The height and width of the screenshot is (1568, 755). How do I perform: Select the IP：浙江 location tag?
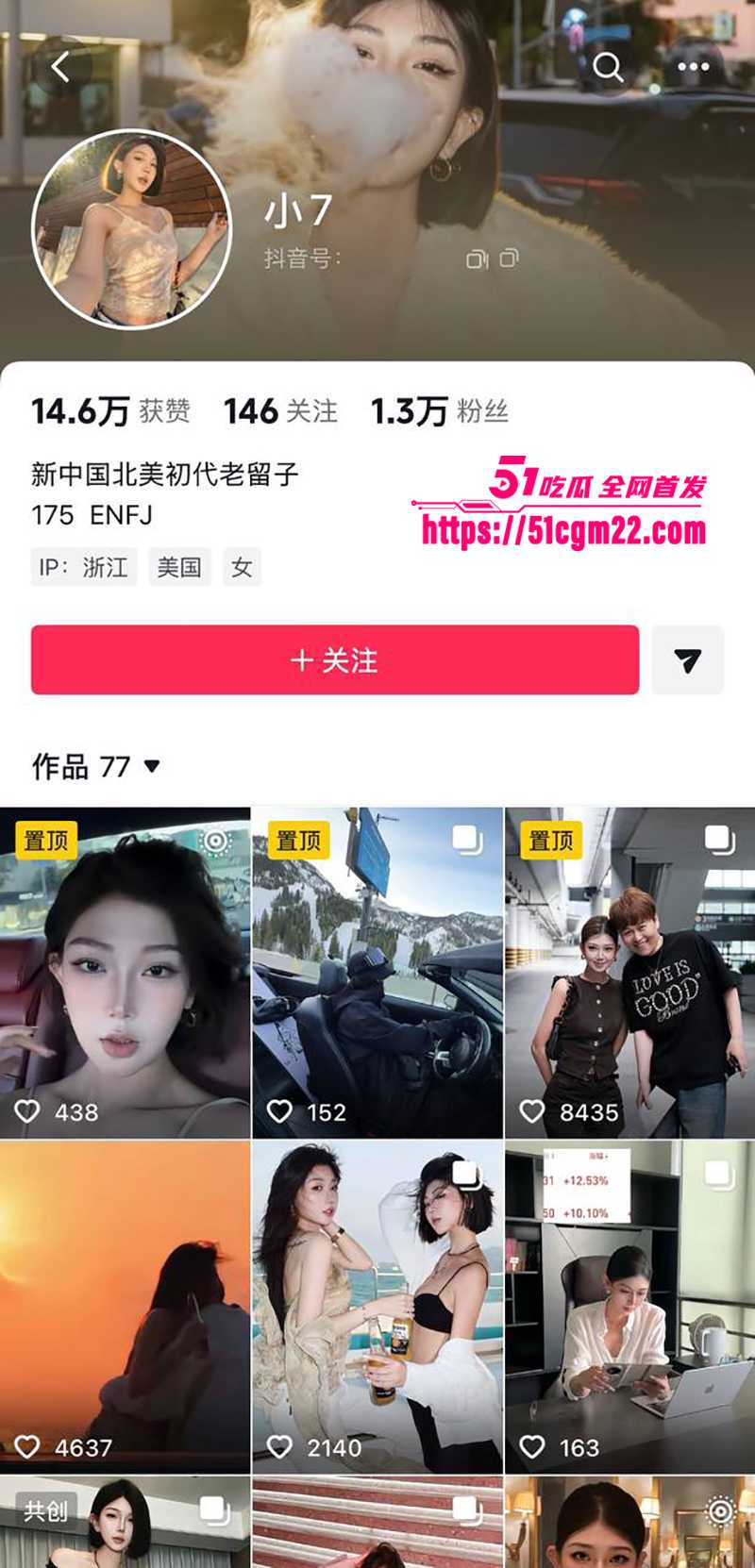pyautogui.click(x=81, y=566)
